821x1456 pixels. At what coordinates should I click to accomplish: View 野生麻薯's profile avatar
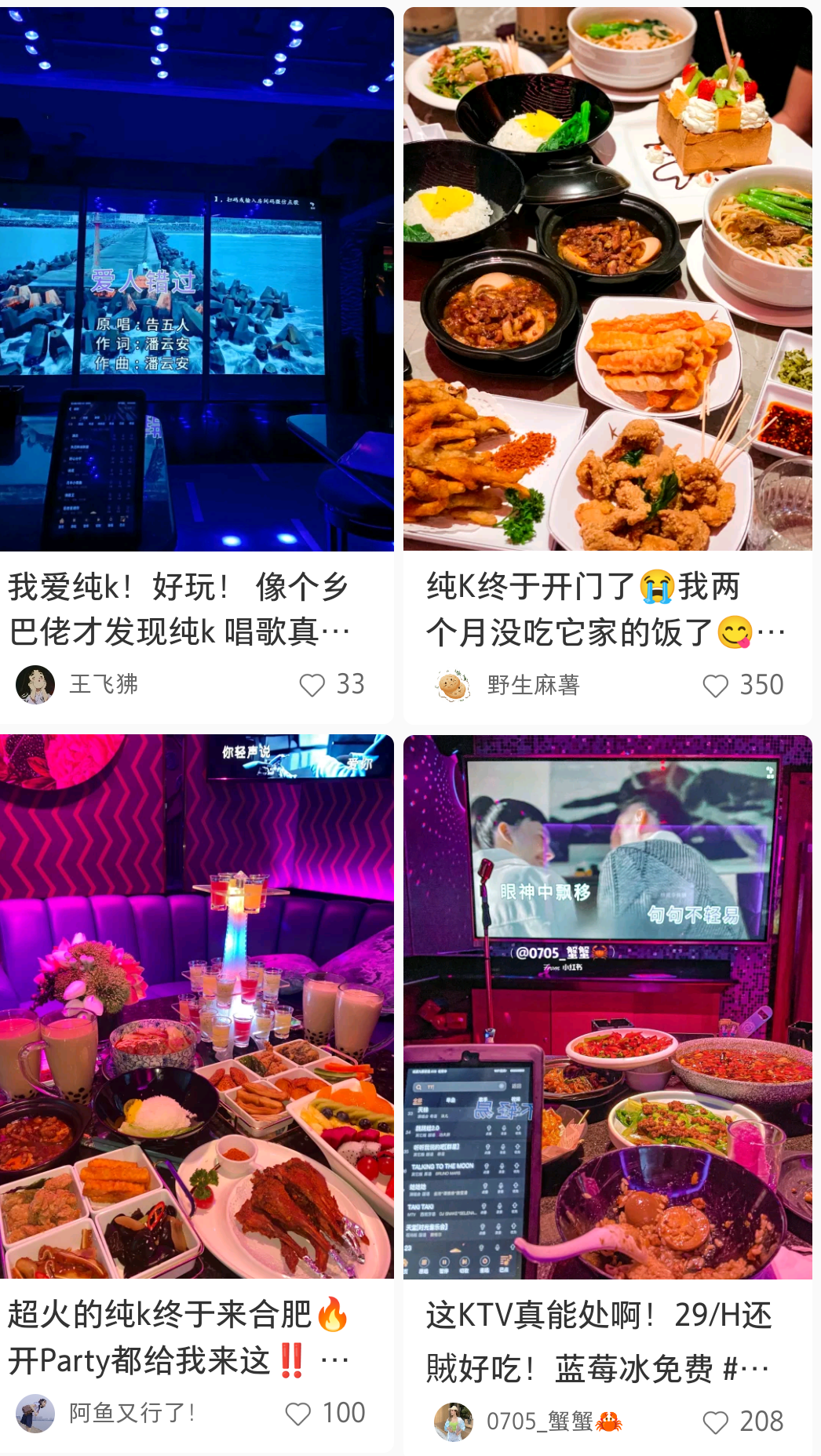tap(453, 685)
